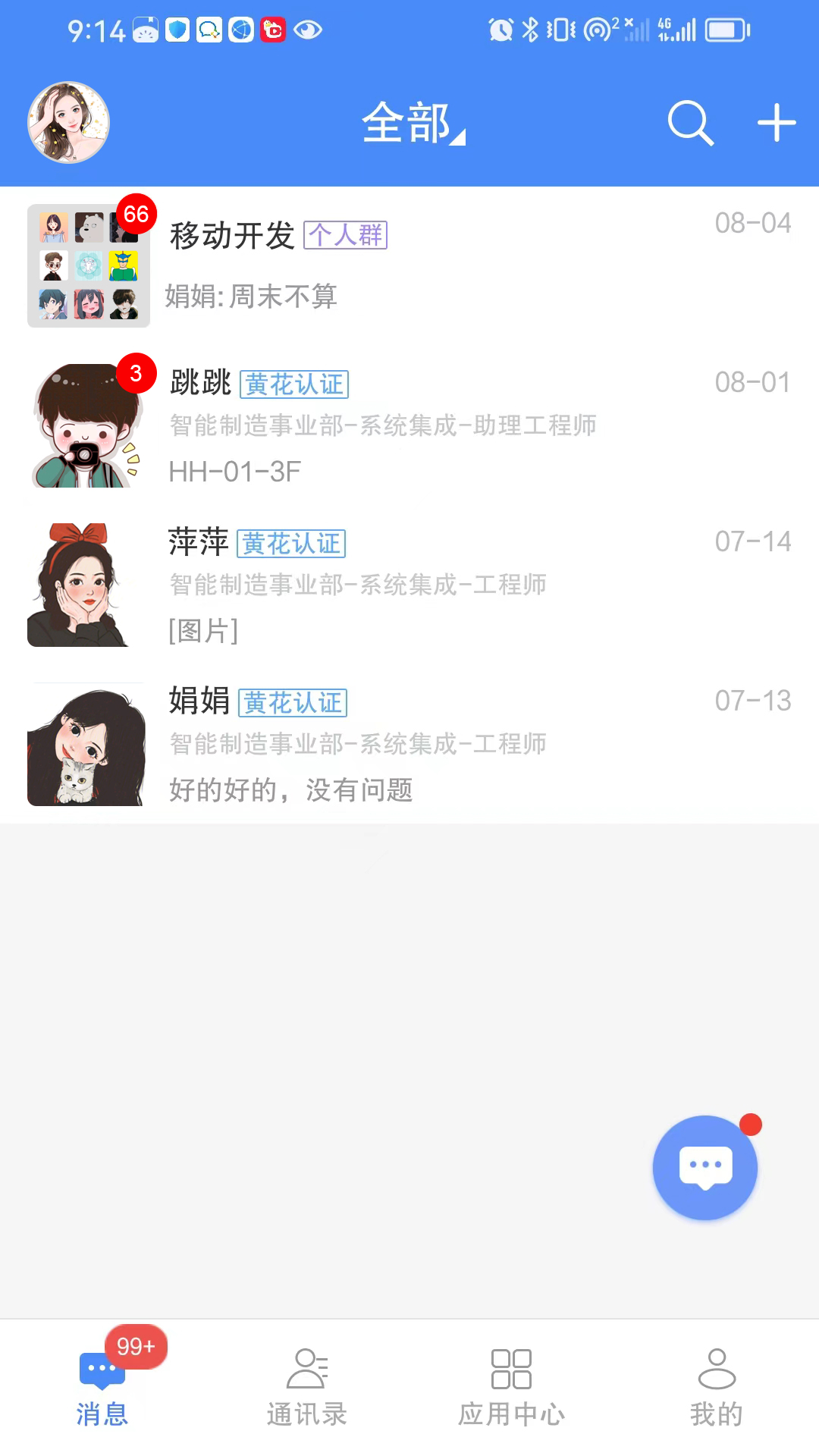
Task: Switch to the 通讯录 tab
Action: click(x=307, y=1387)
